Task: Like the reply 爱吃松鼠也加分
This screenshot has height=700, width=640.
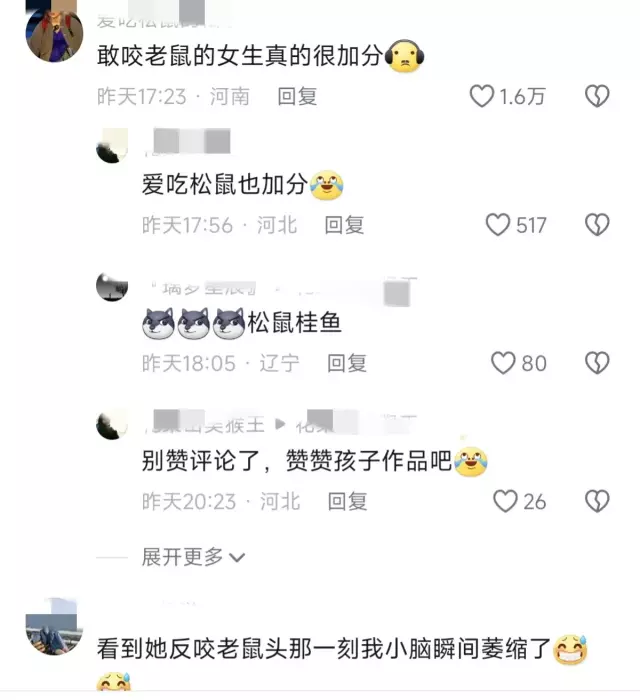Action: (498, 224)
